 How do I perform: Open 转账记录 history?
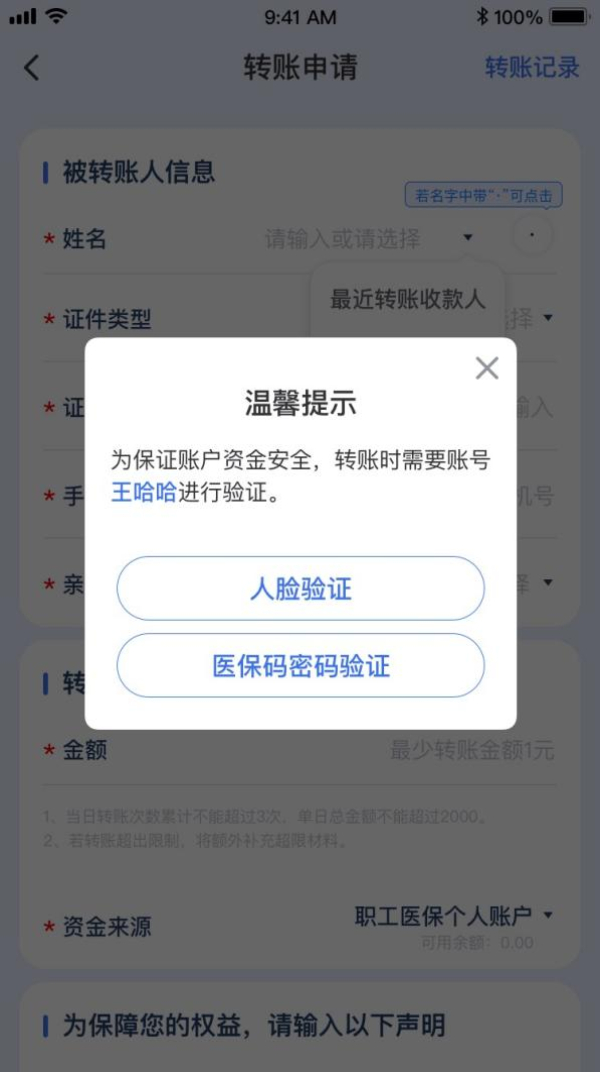coord(532,68)
